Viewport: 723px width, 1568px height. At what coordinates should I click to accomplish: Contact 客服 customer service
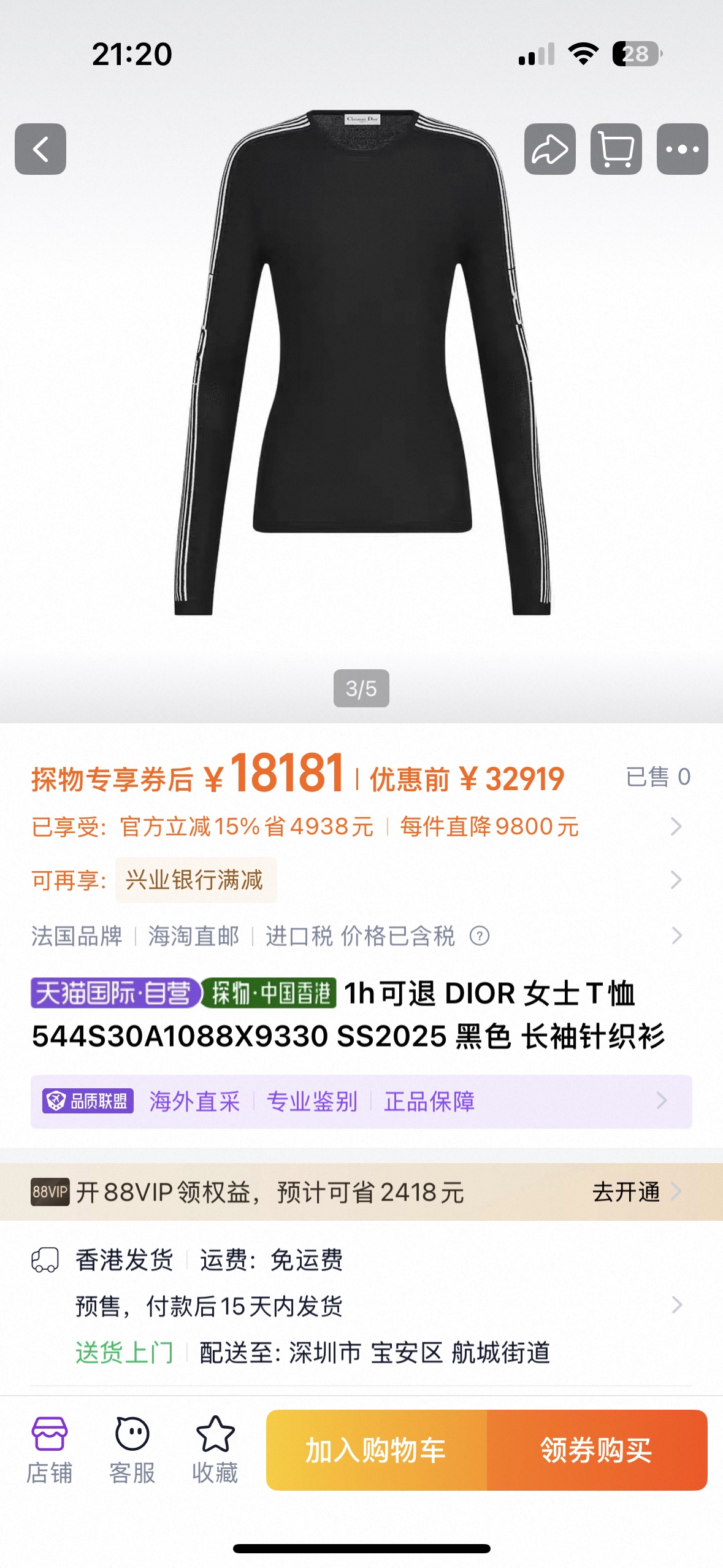click(132, 1450)
